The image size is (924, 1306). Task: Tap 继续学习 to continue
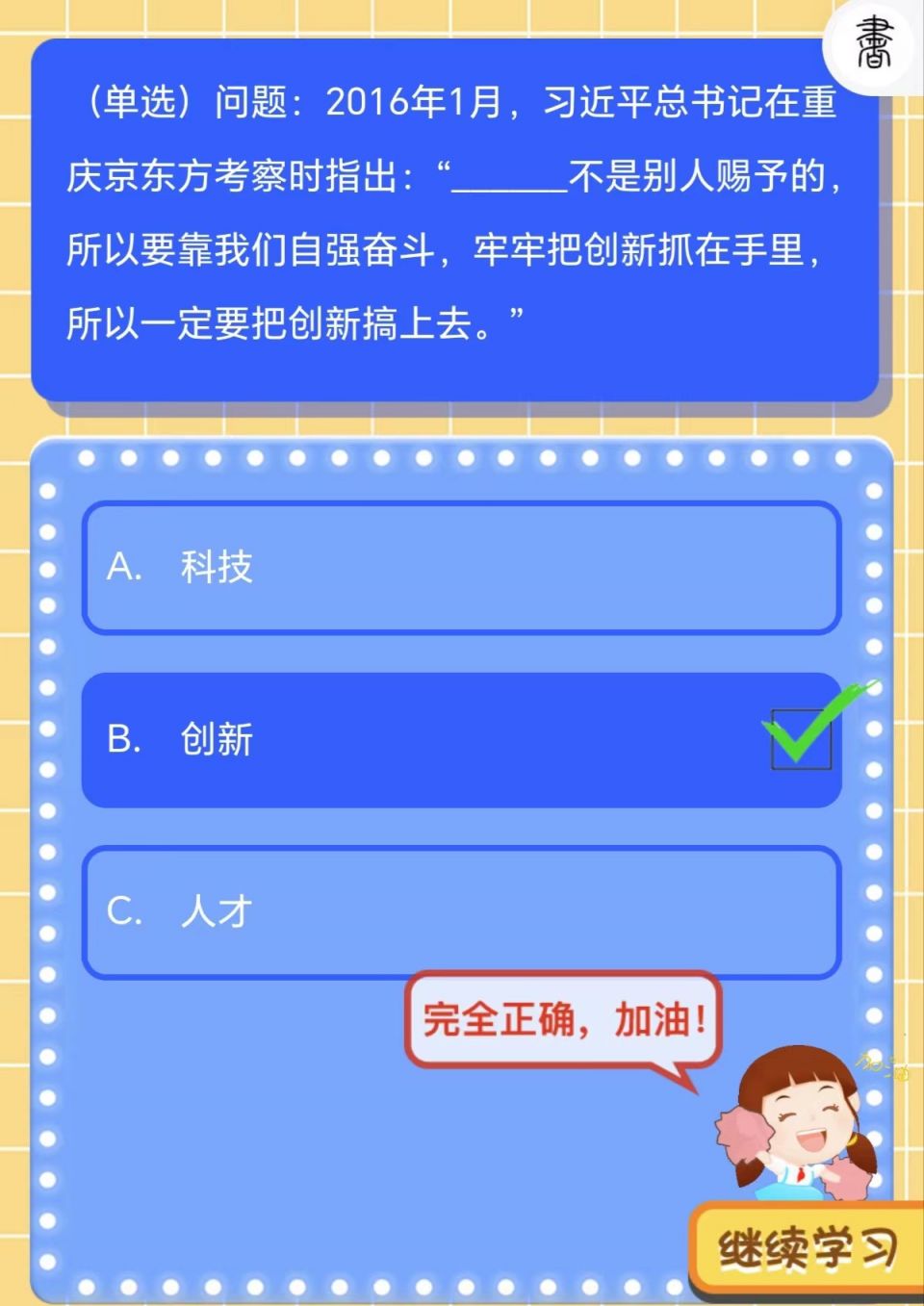click(807, 1249)
